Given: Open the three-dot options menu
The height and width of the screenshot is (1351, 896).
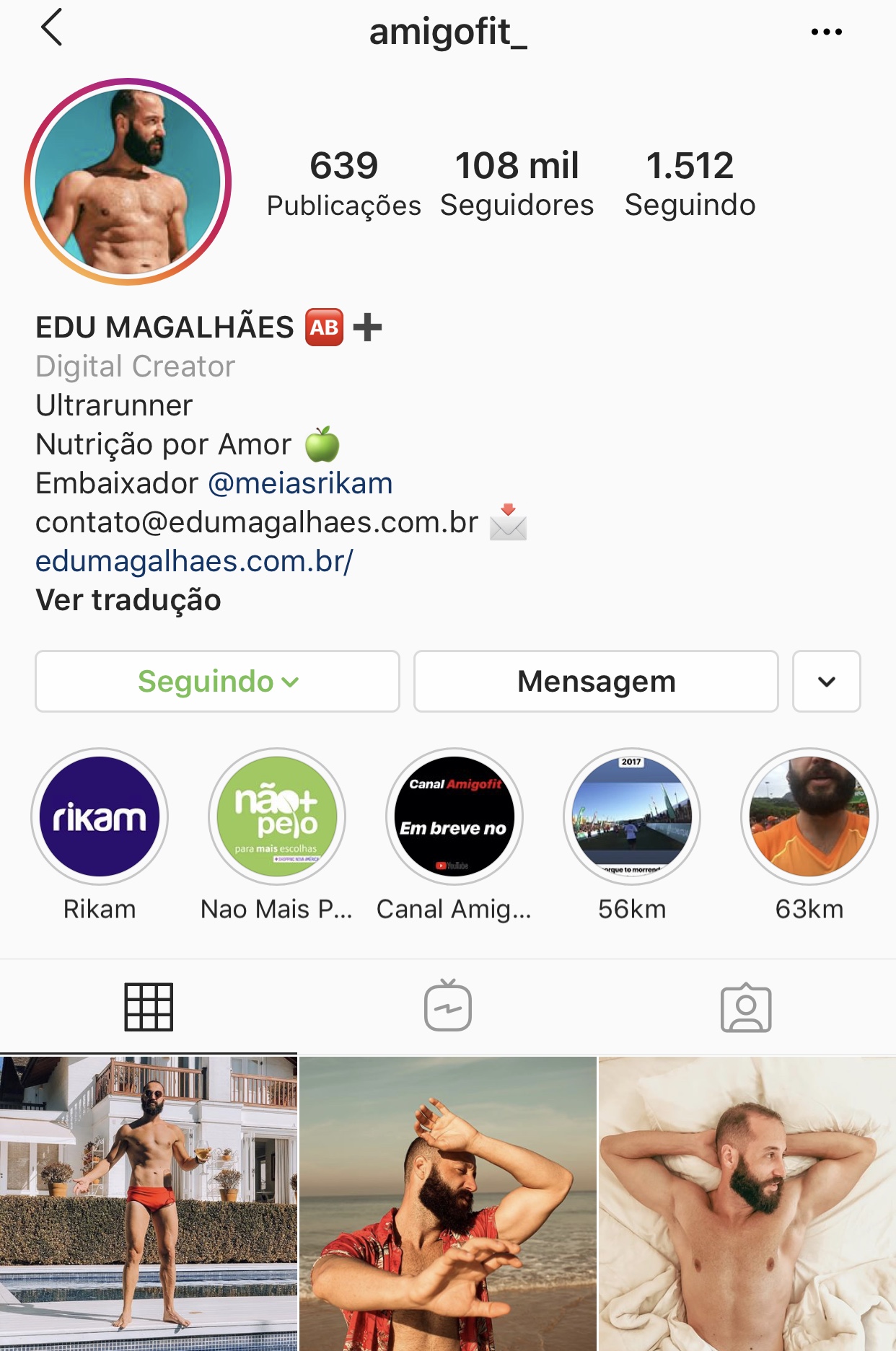Looking at the screenshot, I should pyautogui.click(x=826, y=32).
